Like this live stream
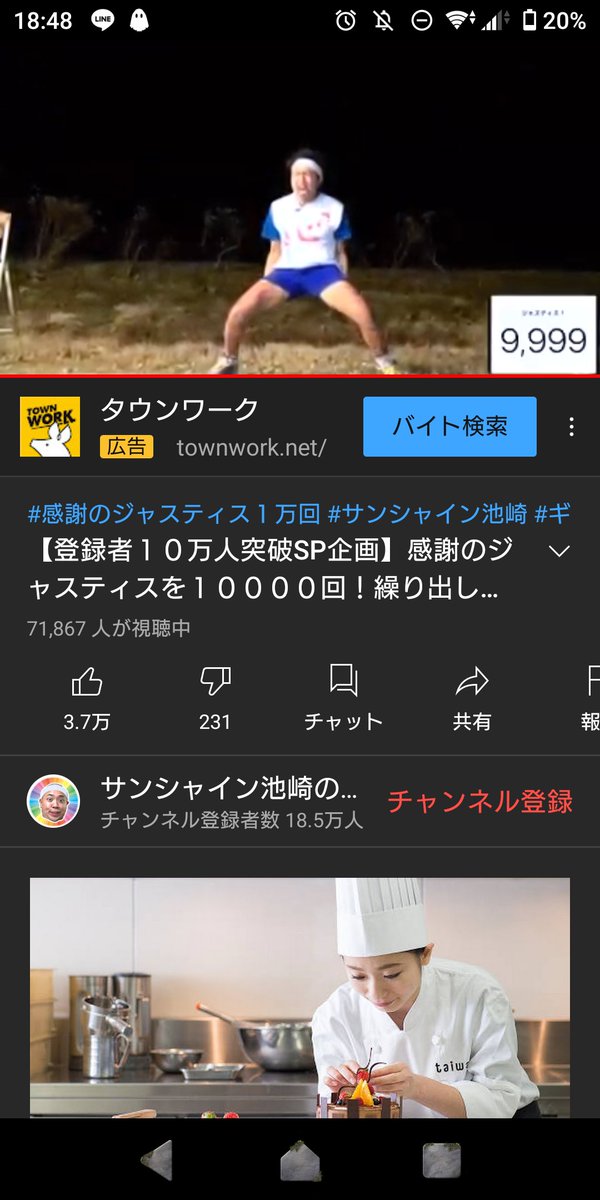 [x=87, y=696]
